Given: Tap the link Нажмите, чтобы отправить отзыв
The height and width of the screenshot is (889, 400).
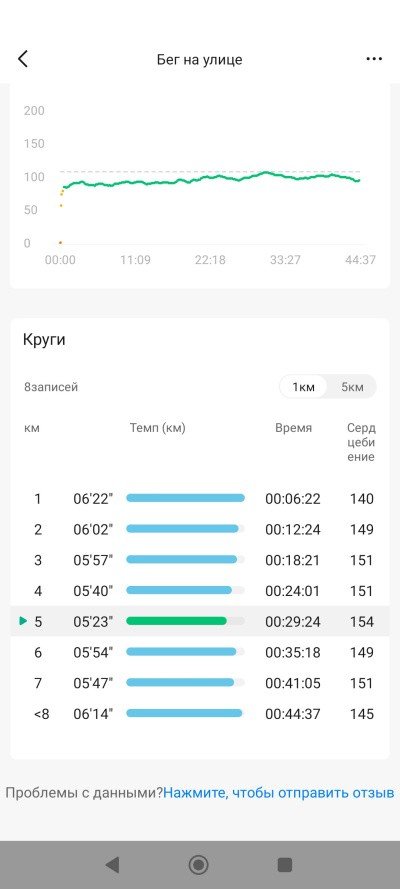Looking at the screenshot, I should pyautogui.click(x=279, y=793).
